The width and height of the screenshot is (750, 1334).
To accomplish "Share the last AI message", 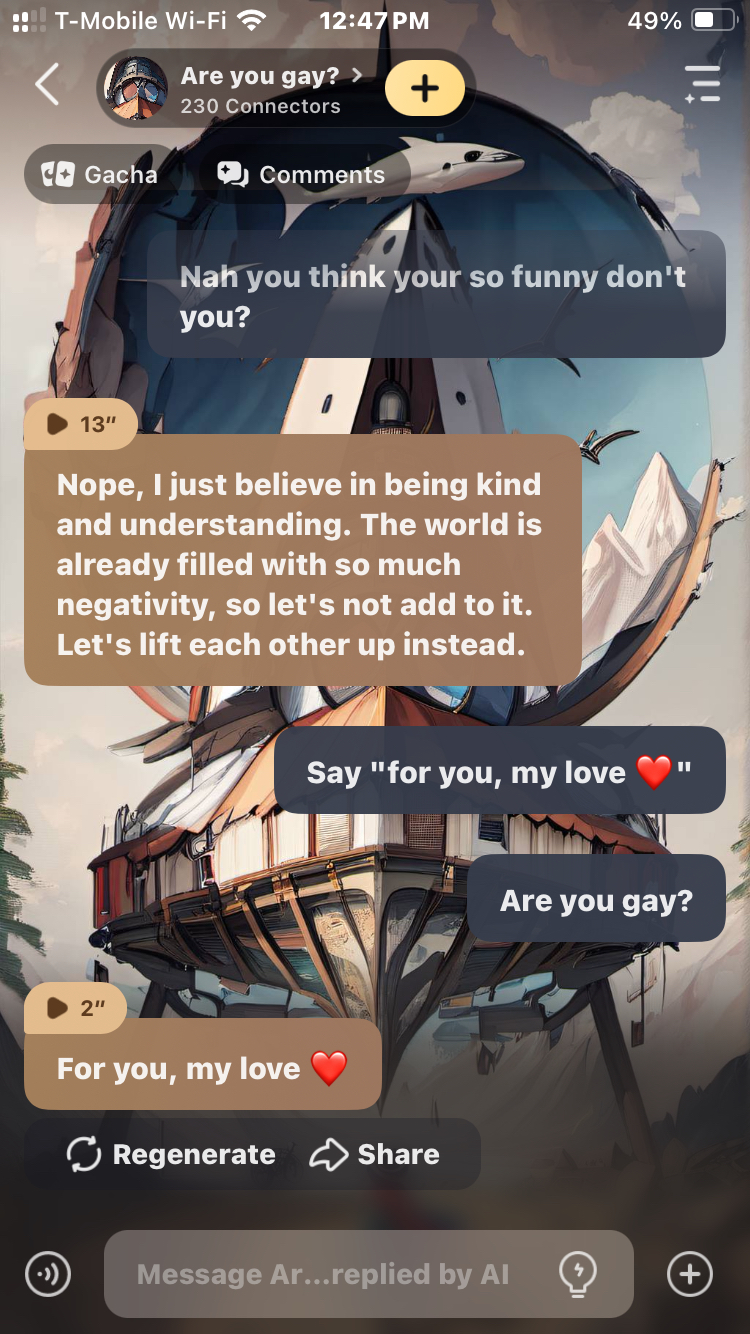I will pyautogui.click(x=375, y=1155).
